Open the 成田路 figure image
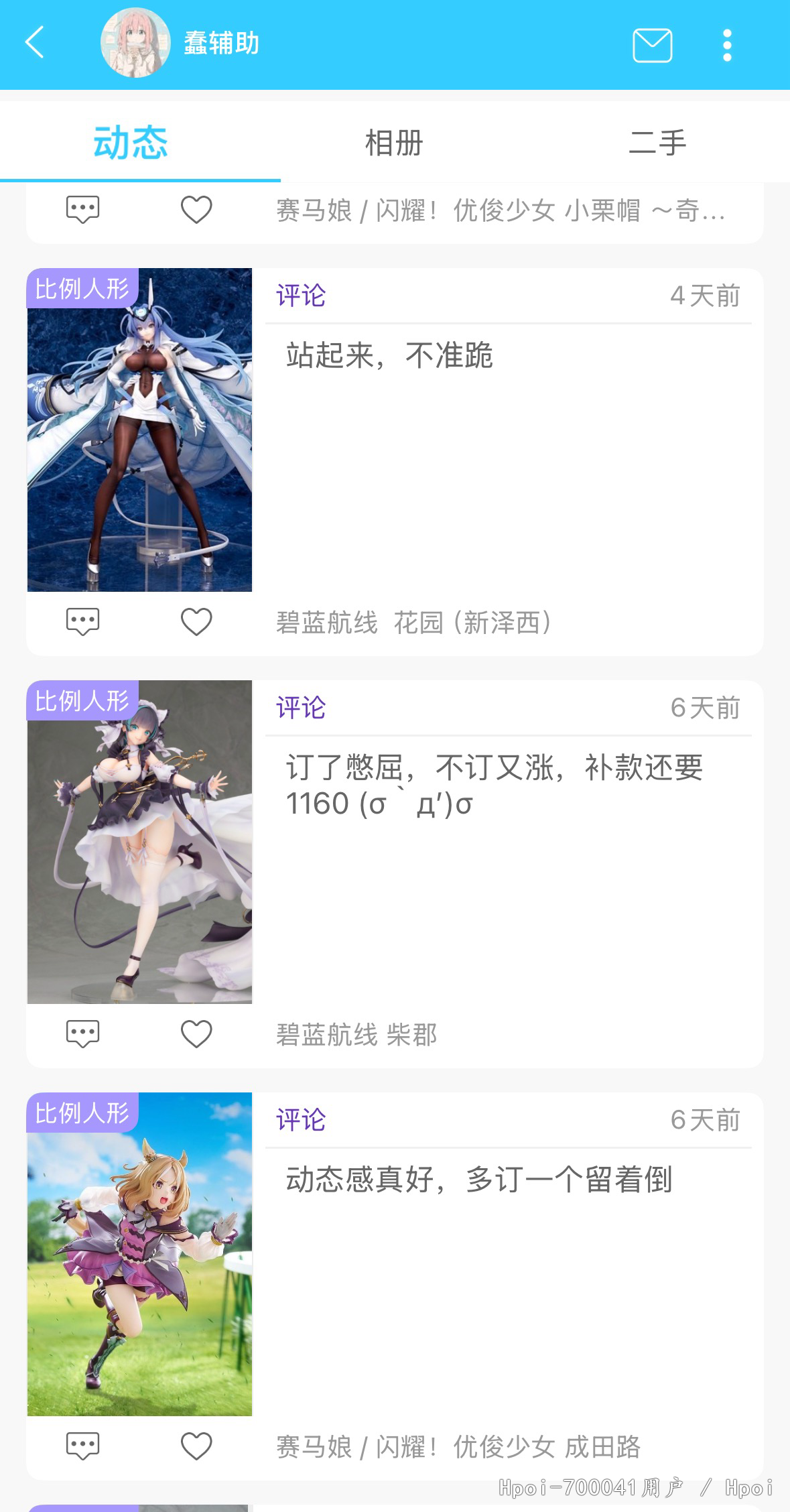 coord(139,1254)
